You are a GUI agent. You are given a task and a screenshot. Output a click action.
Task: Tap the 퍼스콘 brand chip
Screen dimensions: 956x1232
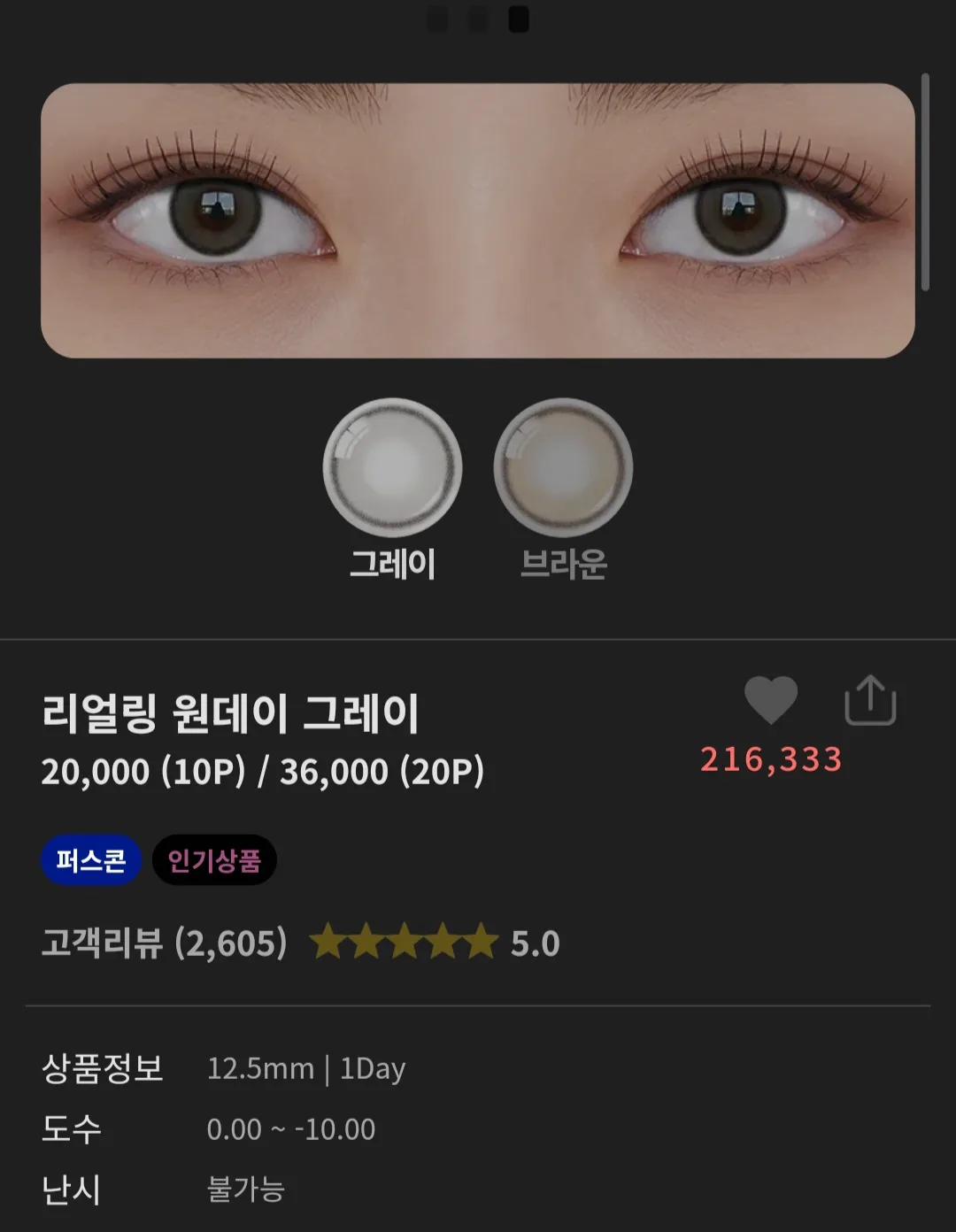pos(91,860)
